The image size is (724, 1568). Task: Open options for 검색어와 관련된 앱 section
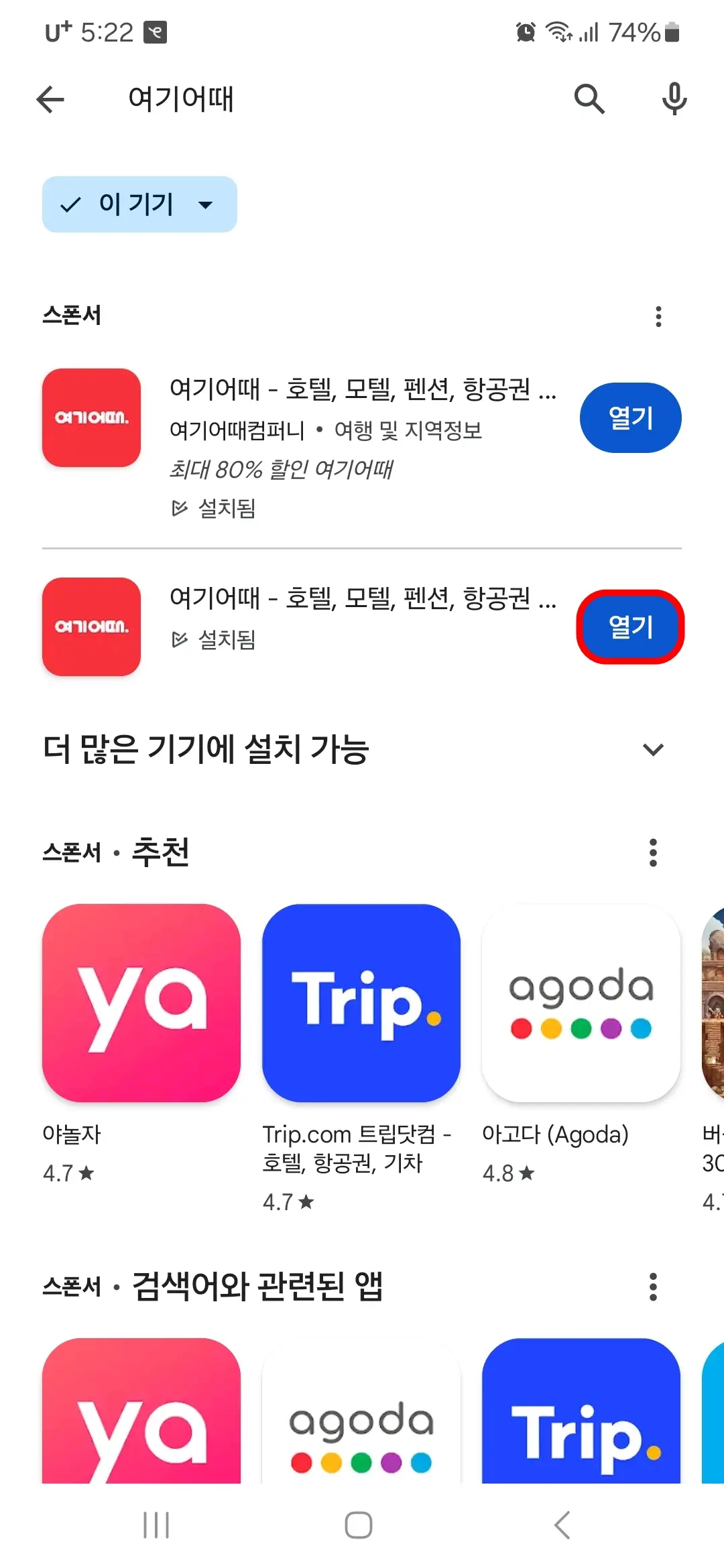point(653,1286)
